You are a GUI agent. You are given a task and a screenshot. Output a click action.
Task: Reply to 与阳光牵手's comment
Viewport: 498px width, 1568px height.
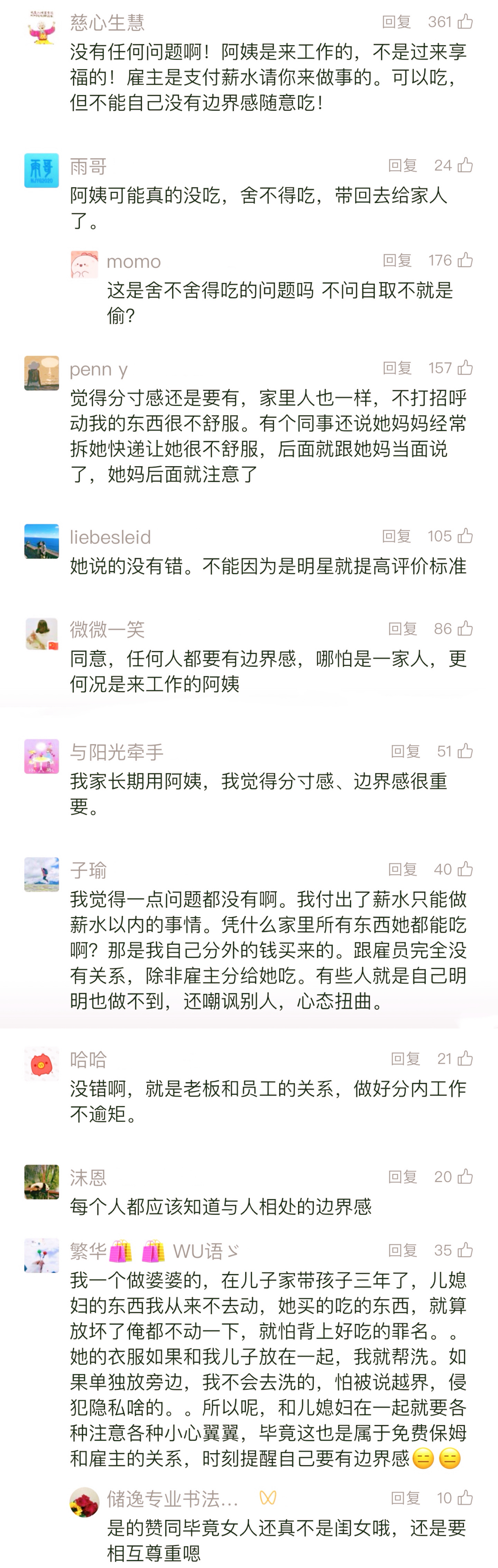click(x=405, y=751)
